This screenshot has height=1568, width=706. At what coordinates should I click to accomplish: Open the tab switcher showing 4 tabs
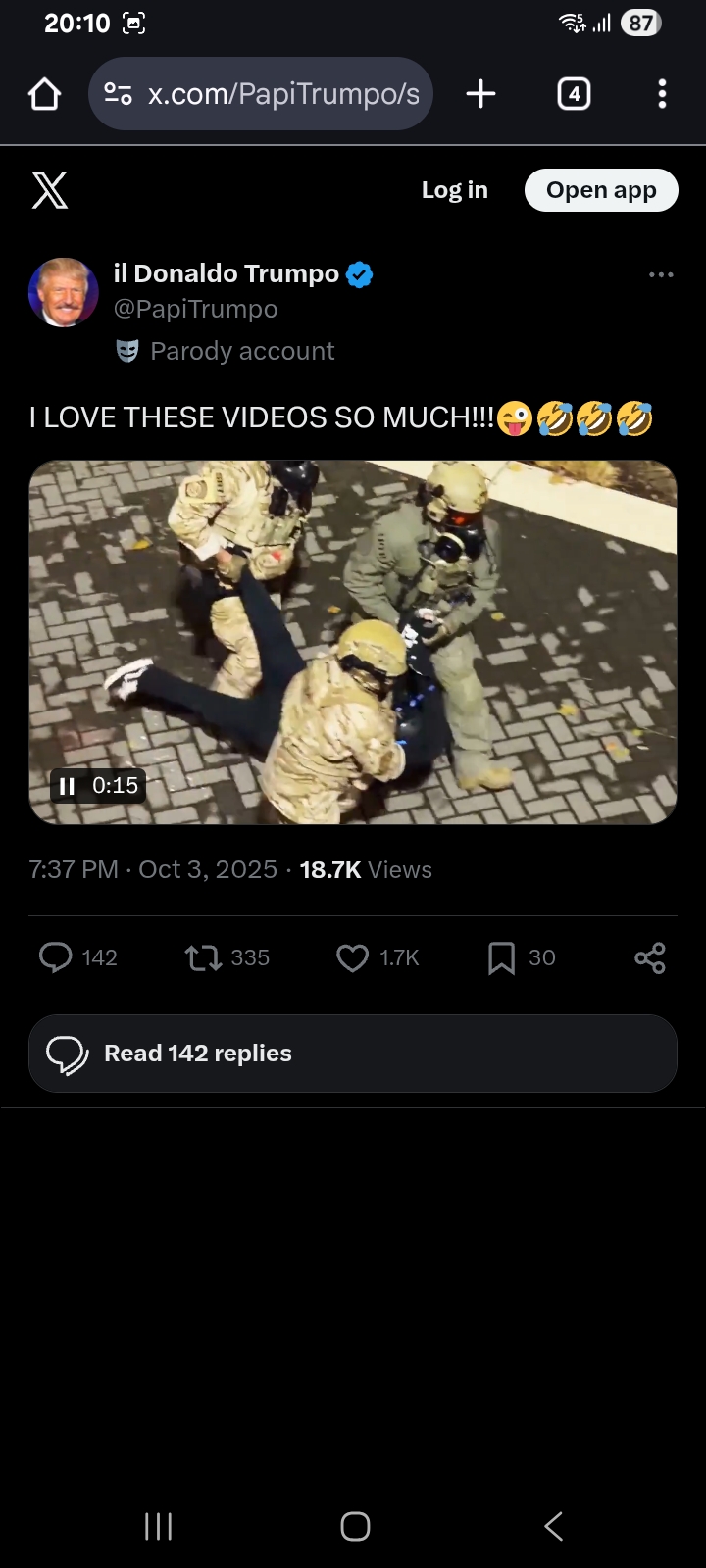pos(574,94)
